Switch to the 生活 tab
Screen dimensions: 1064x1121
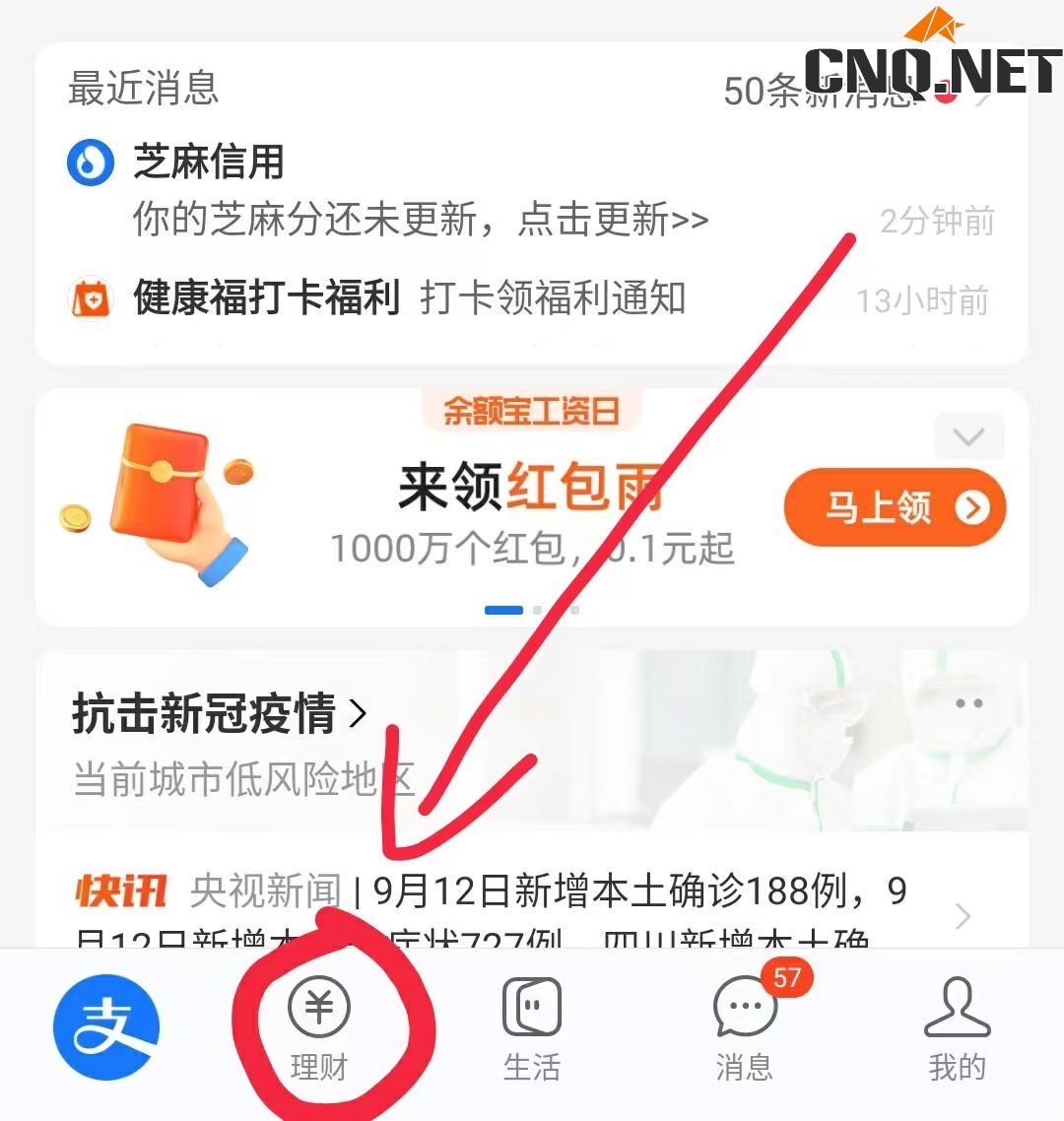[532, 1031]
